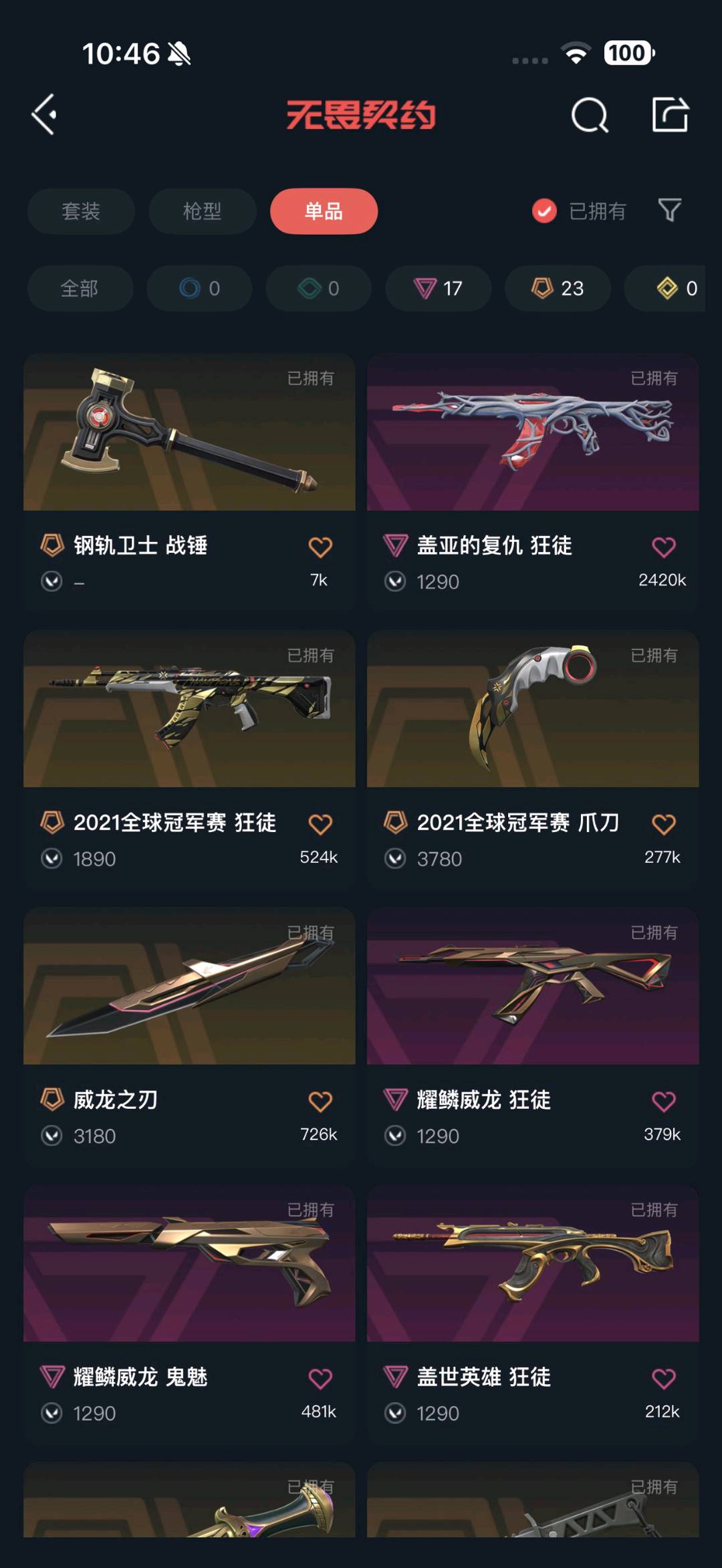Like the 钢轨卫士 战锤 heart icon
The height and width of the screenshot is (1568, 722).
coord(320,547)
